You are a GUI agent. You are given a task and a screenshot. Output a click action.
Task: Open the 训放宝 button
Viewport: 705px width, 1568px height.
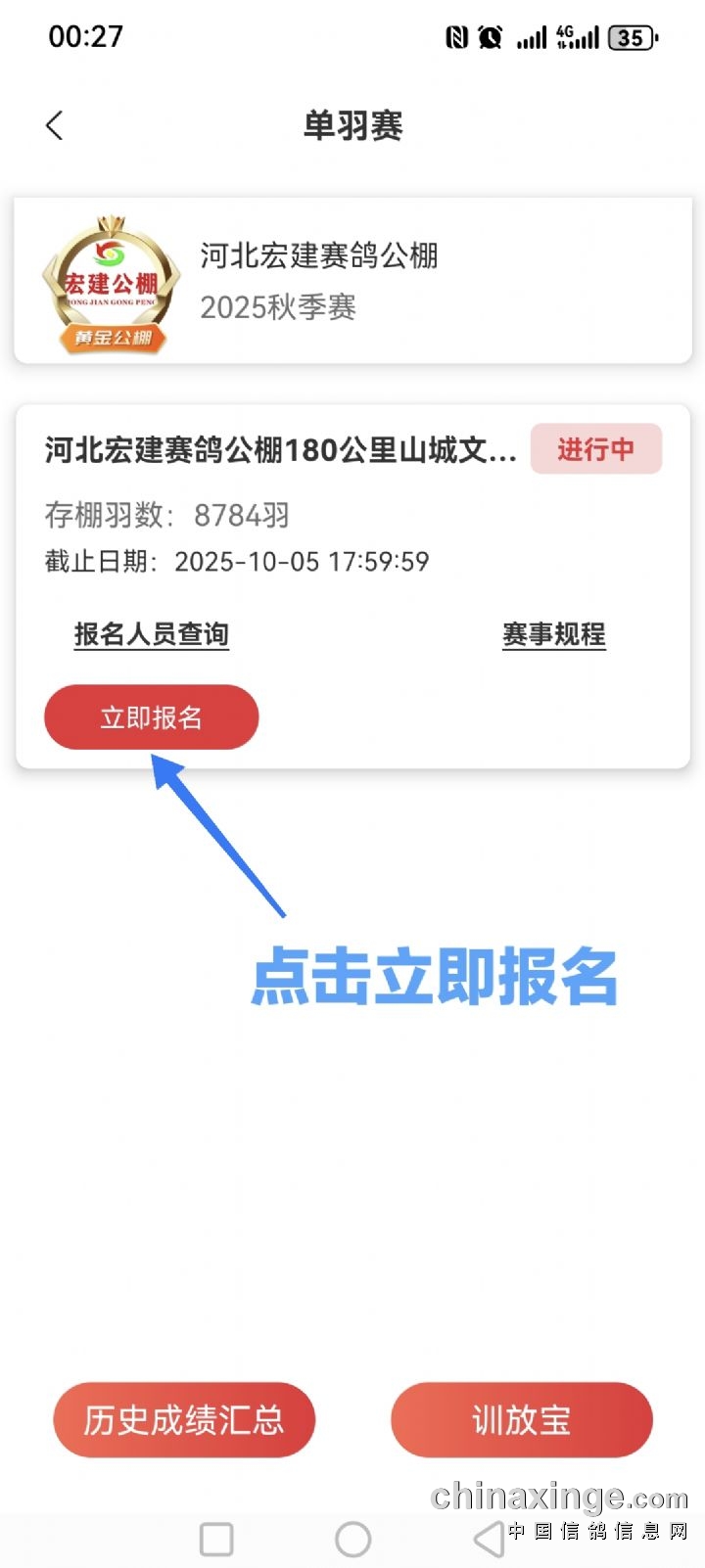(521, 1419)
